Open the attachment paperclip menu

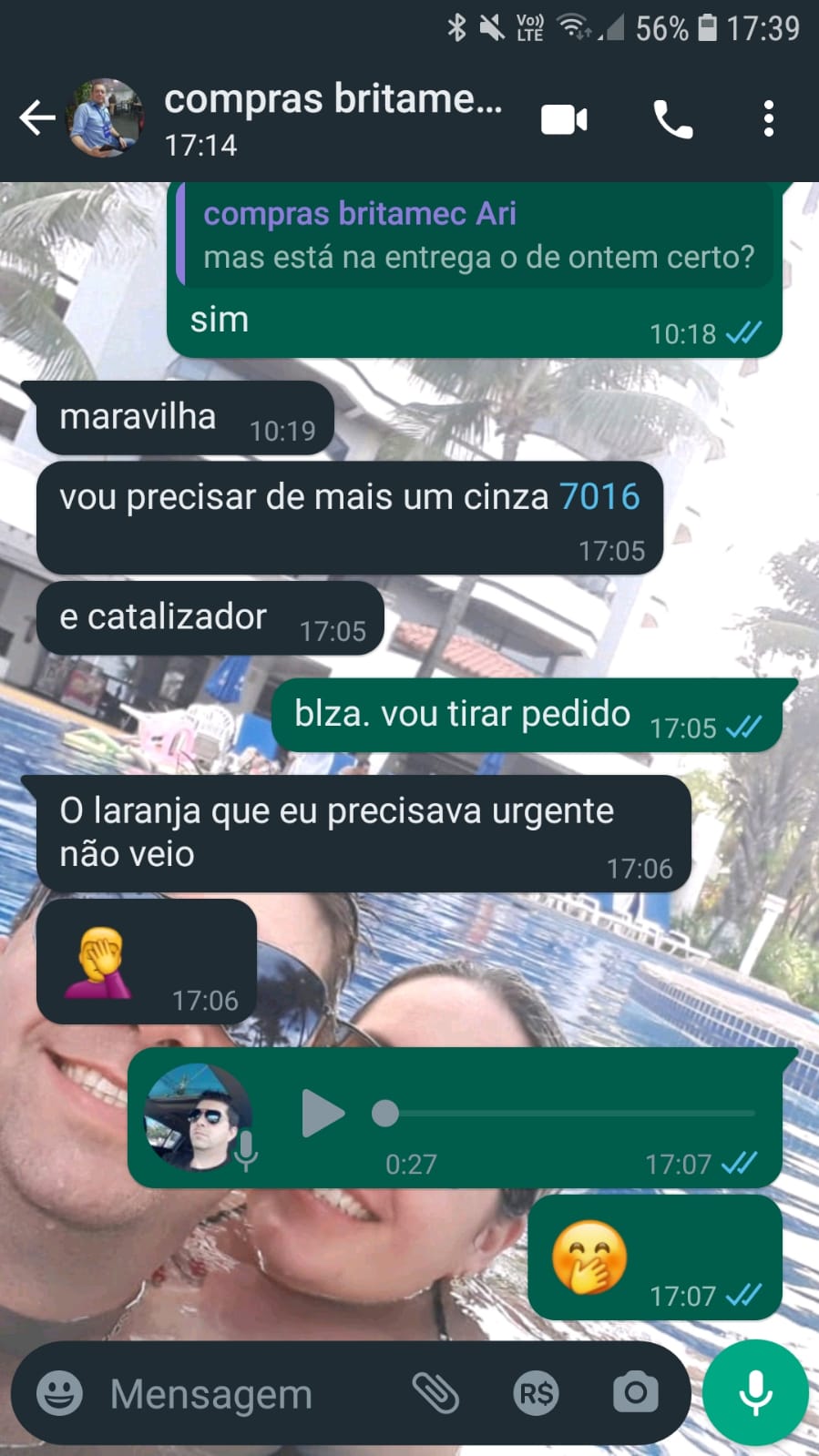pyautogui.click(x=435, y=1393)
